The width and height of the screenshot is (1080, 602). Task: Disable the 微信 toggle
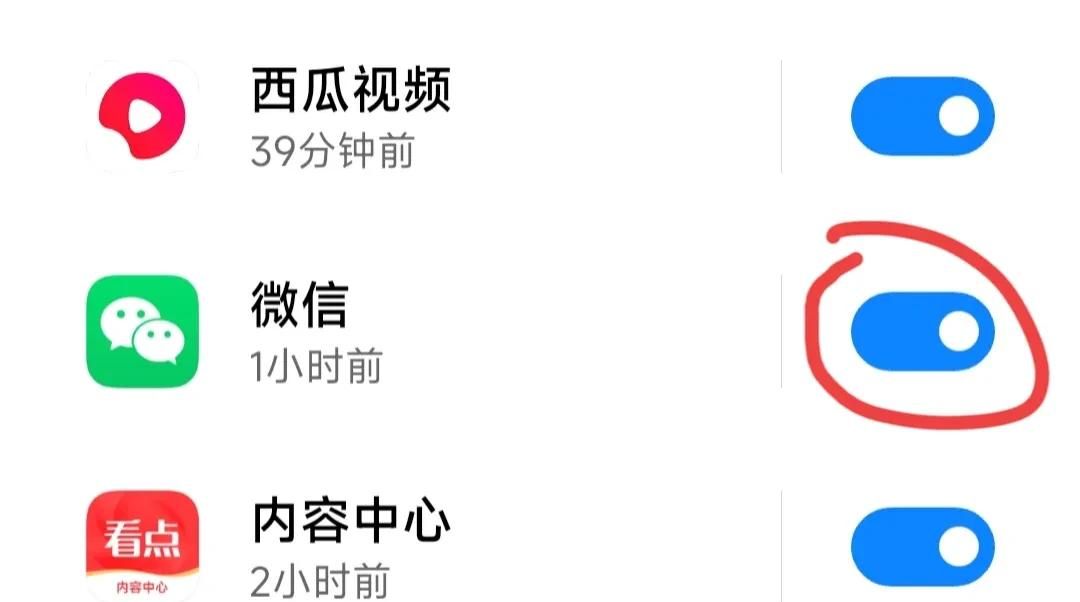click(x=922, y=332)
